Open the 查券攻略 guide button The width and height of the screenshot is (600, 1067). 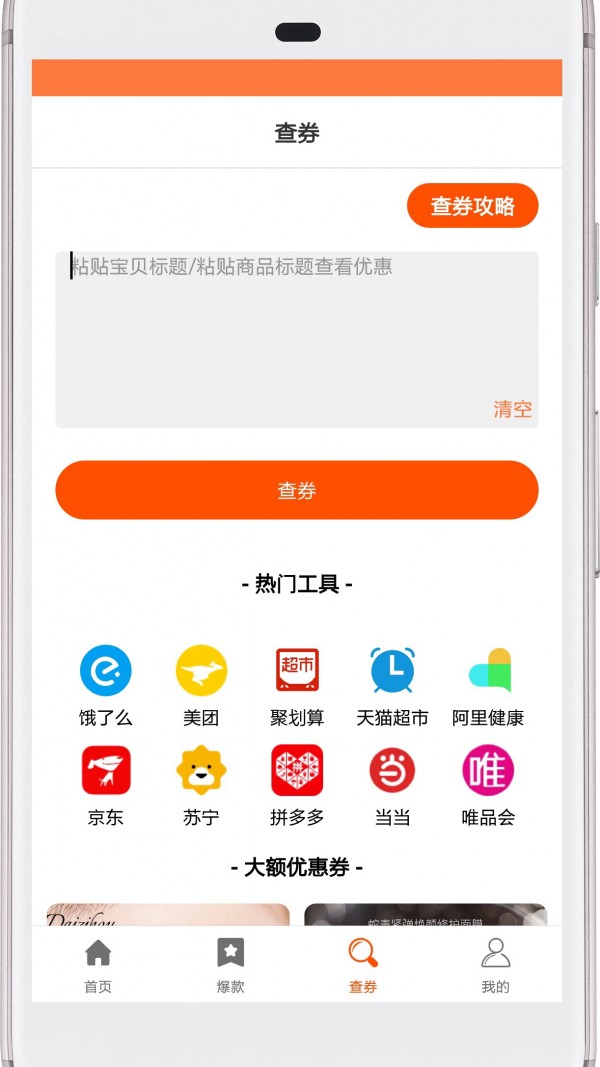click(472, 206)
